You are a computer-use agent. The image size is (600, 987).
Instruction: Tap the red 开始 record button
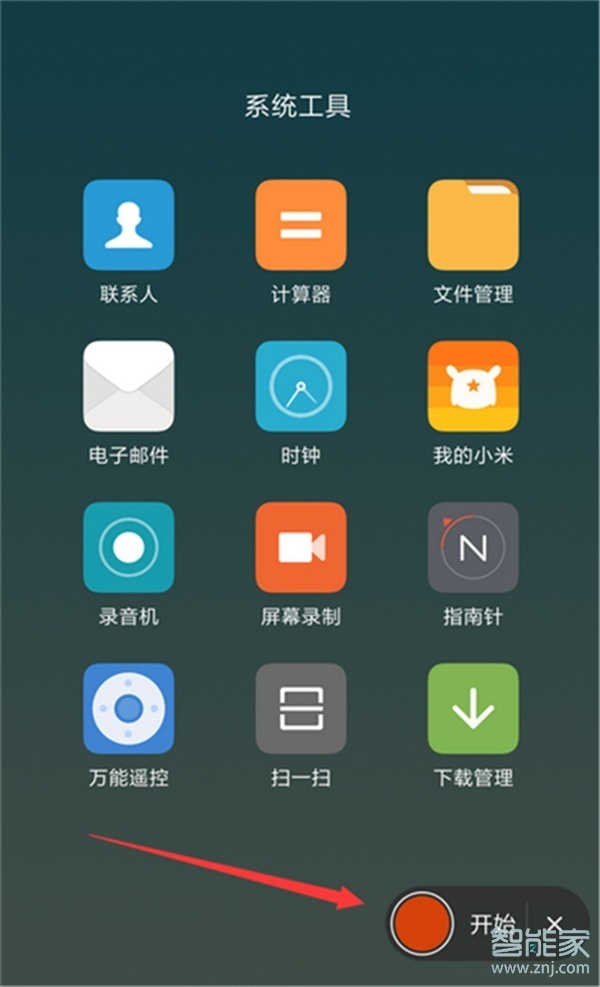[423, 924]
